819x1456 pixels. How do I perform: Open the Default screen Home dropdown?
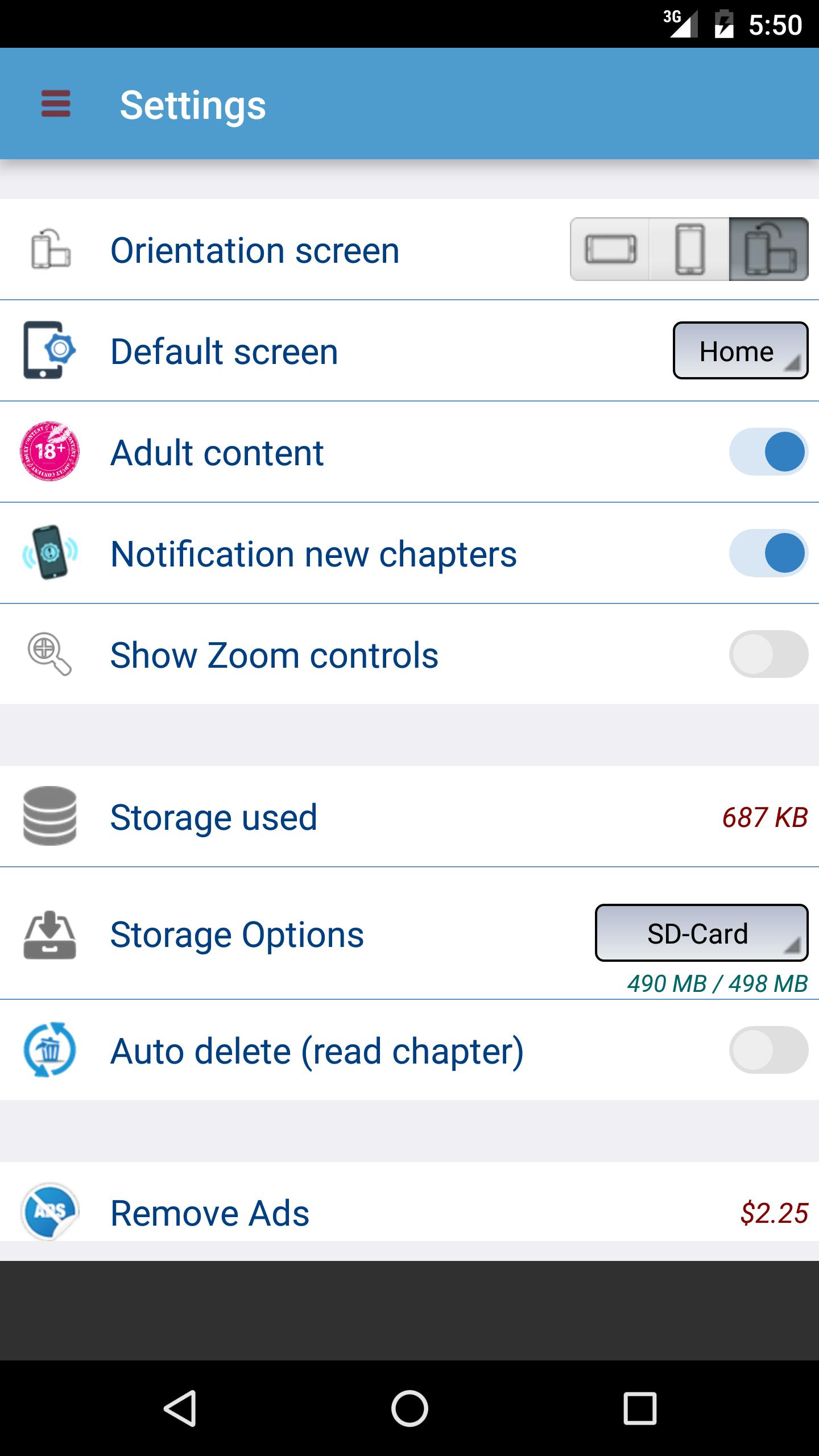740,350
